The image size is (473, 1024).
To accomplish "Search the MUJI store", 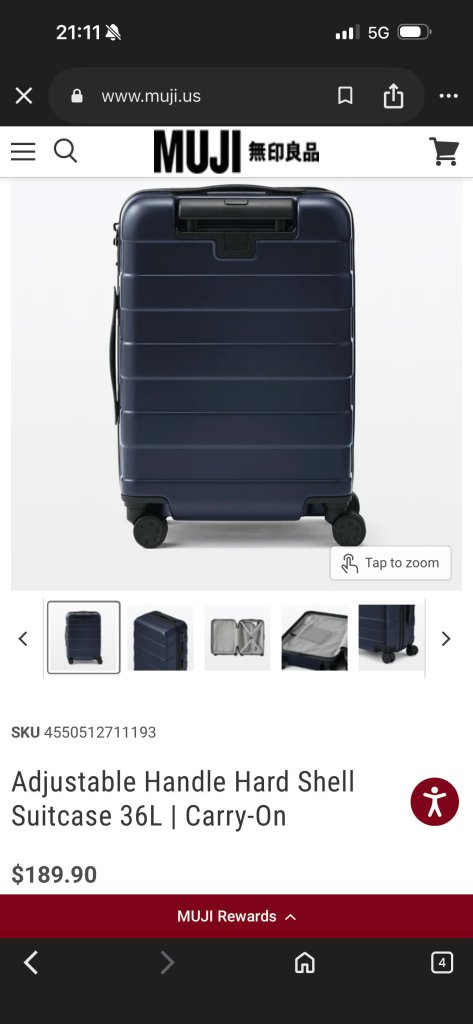I will tap(65, 152).
